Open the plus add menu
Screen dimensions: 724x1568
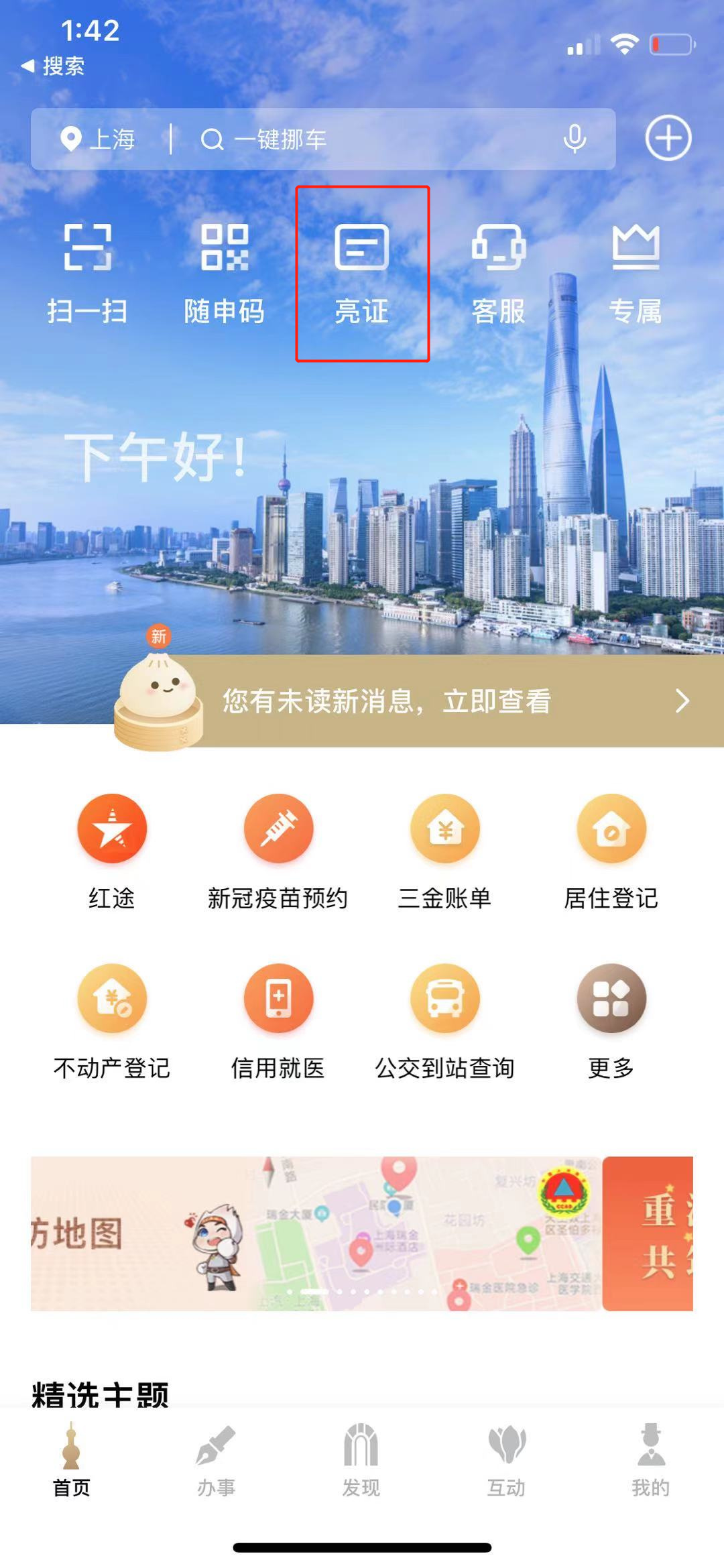click(668, 138)
